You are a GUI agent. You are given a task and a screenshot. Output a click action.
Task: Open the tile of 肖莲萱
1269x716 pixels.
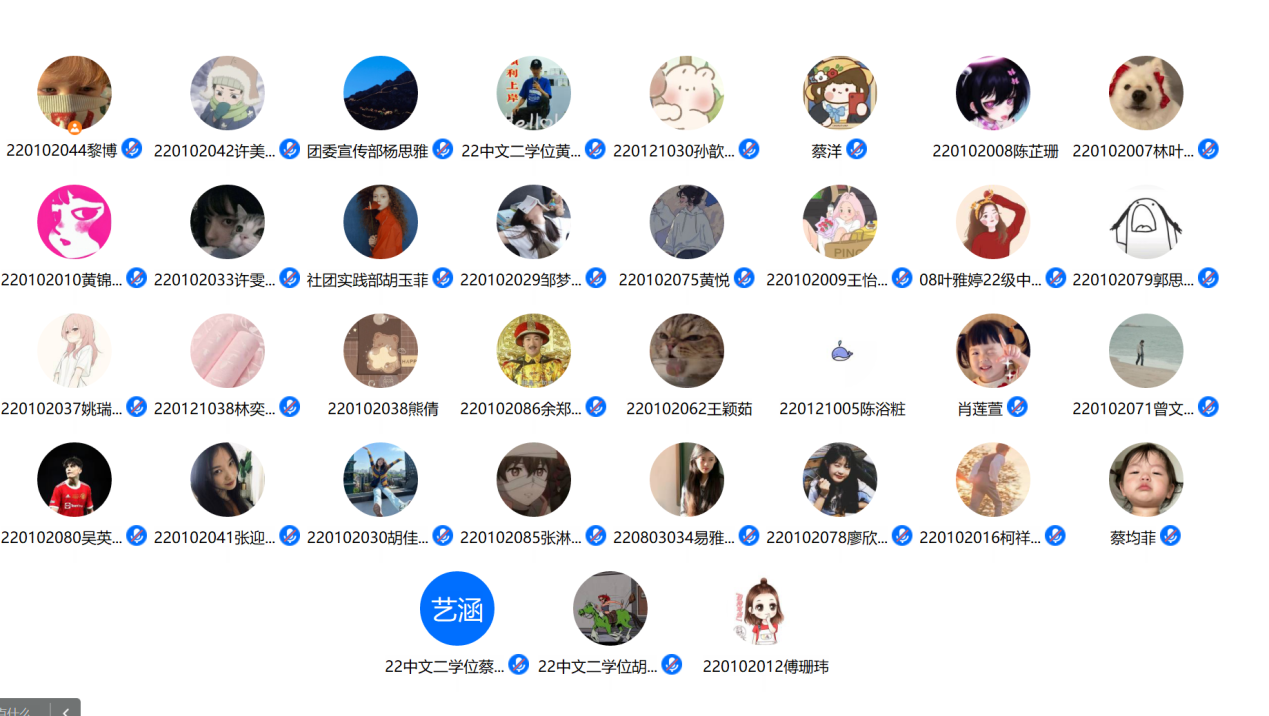[992, 351]
